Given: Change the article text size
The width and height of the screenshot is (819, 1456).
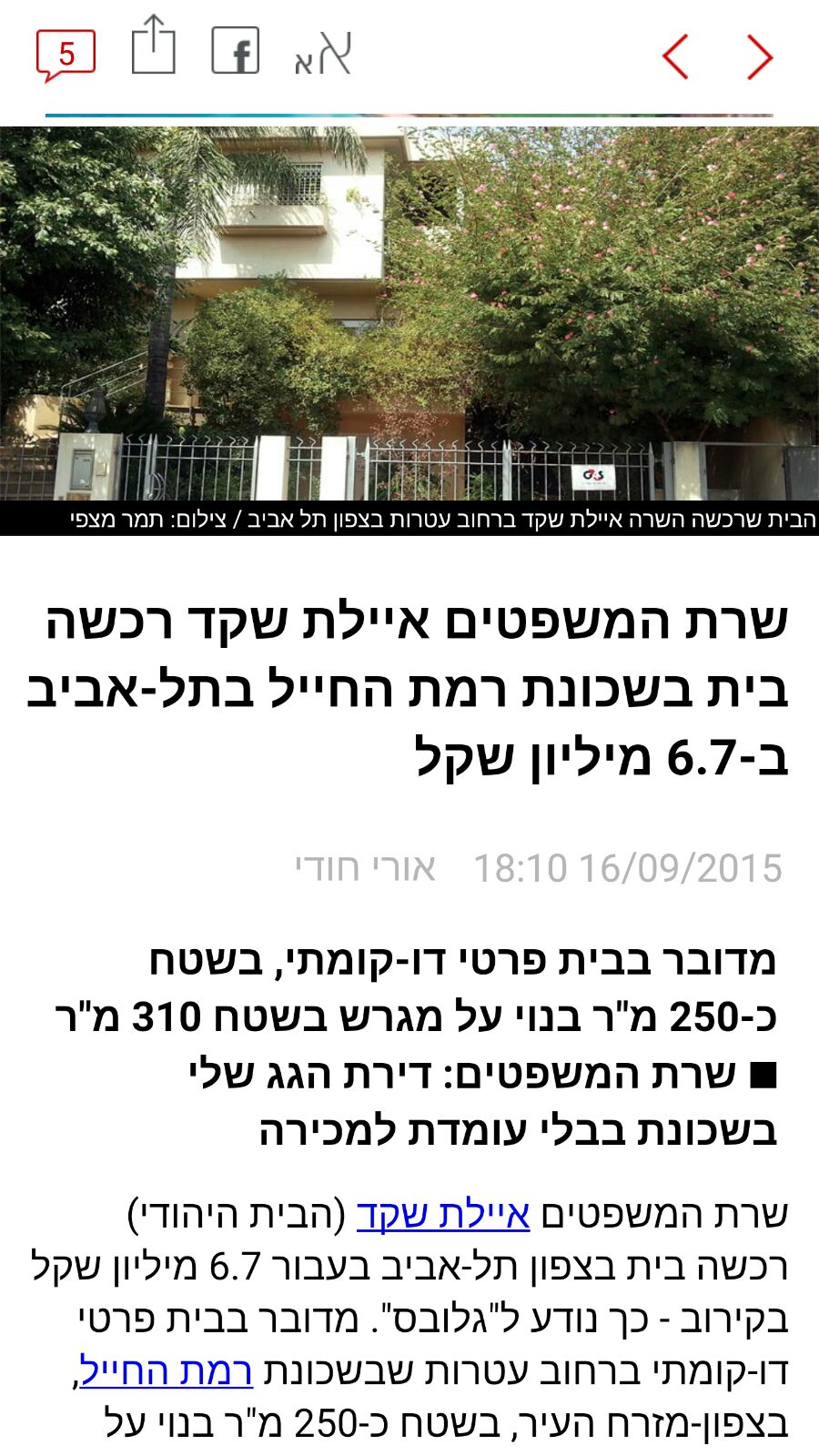Looking at the screenshot, I should tap(323, 55).
